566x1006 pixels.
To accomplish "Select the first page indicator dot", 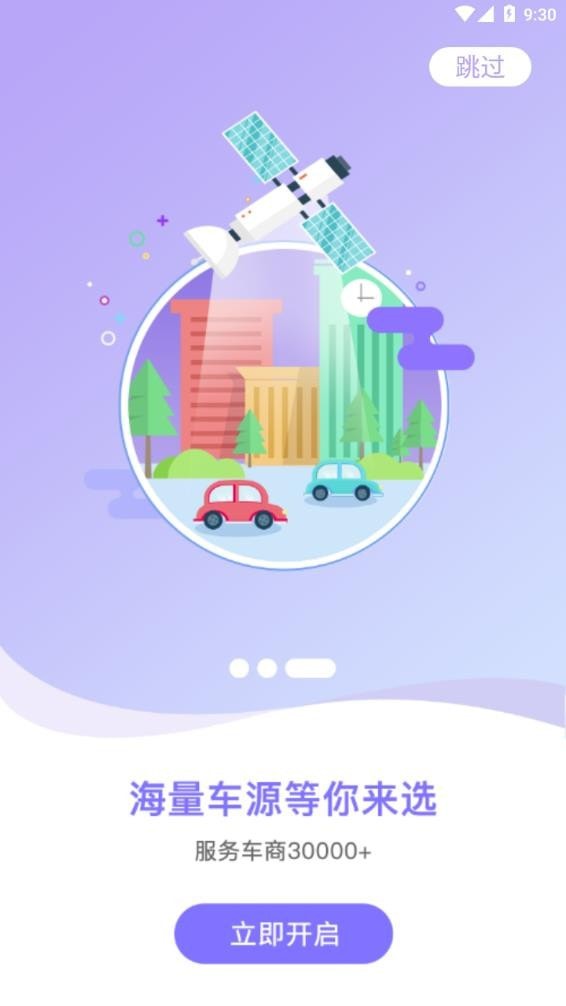I will click(239, 668).
